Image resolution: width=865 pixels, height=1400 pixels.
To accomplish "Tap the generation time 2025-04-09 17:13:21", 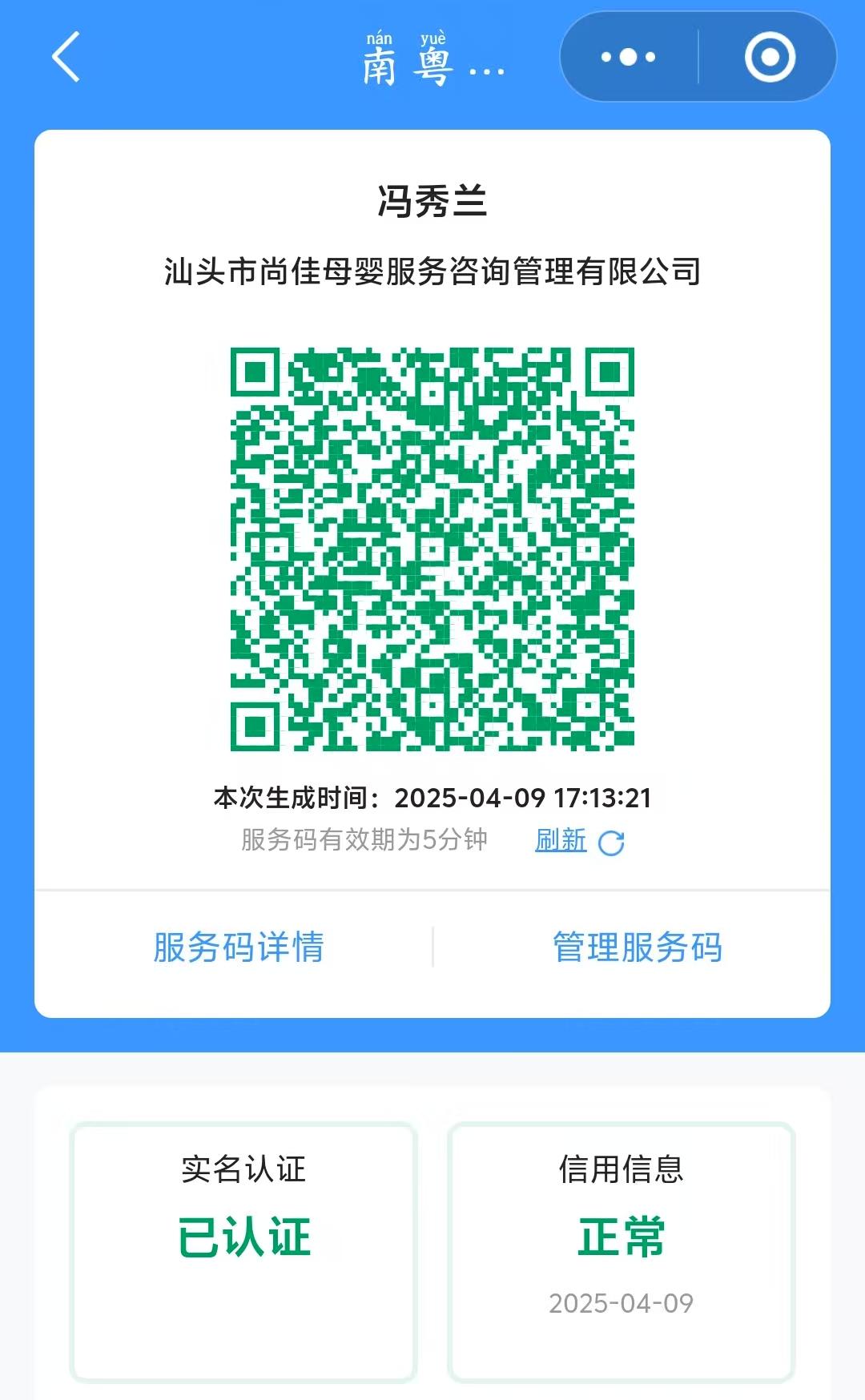I will point(432,795).
